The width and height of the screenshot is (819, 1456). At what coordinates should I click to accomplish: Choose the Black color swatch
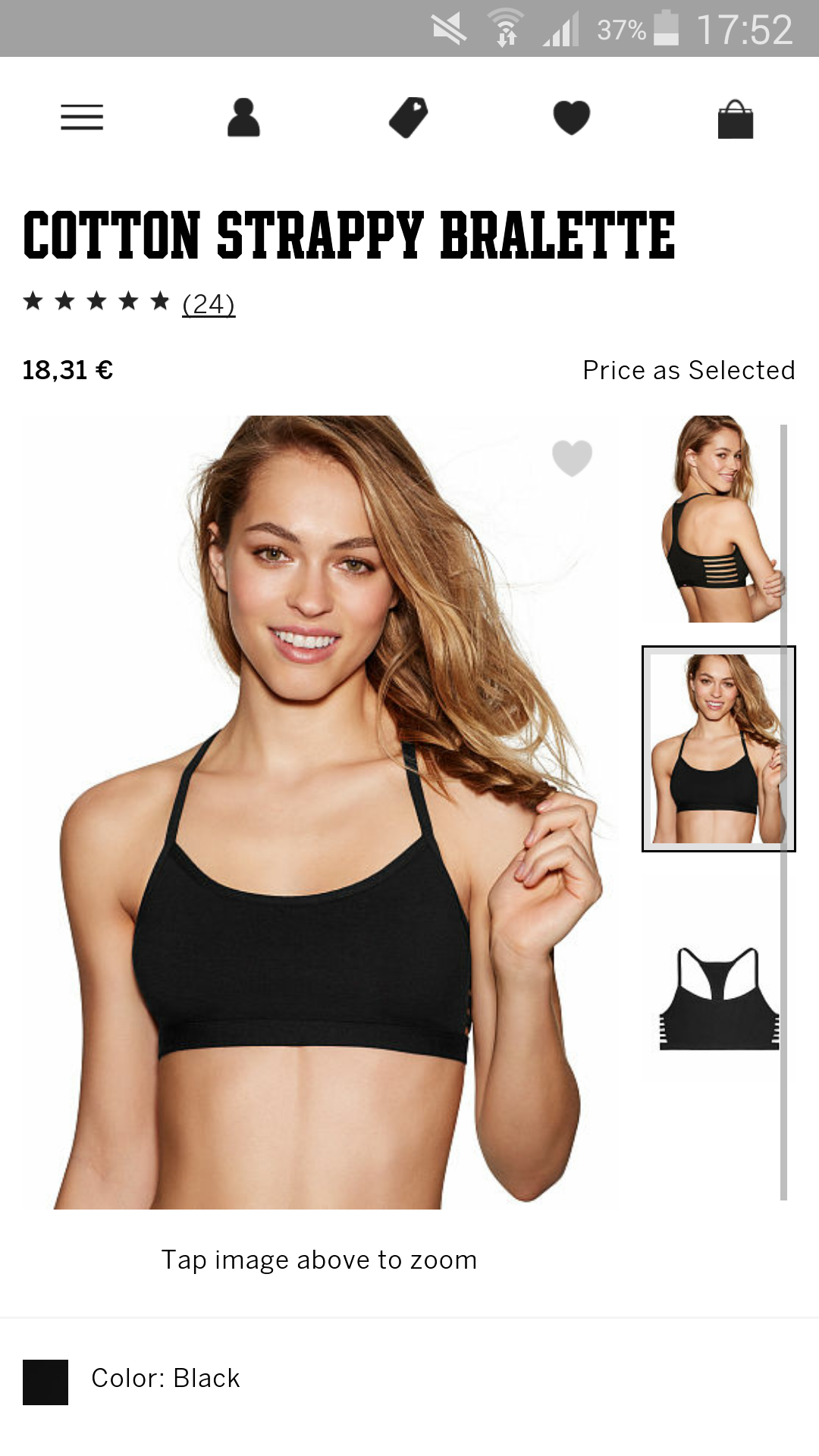[45, 1382]
